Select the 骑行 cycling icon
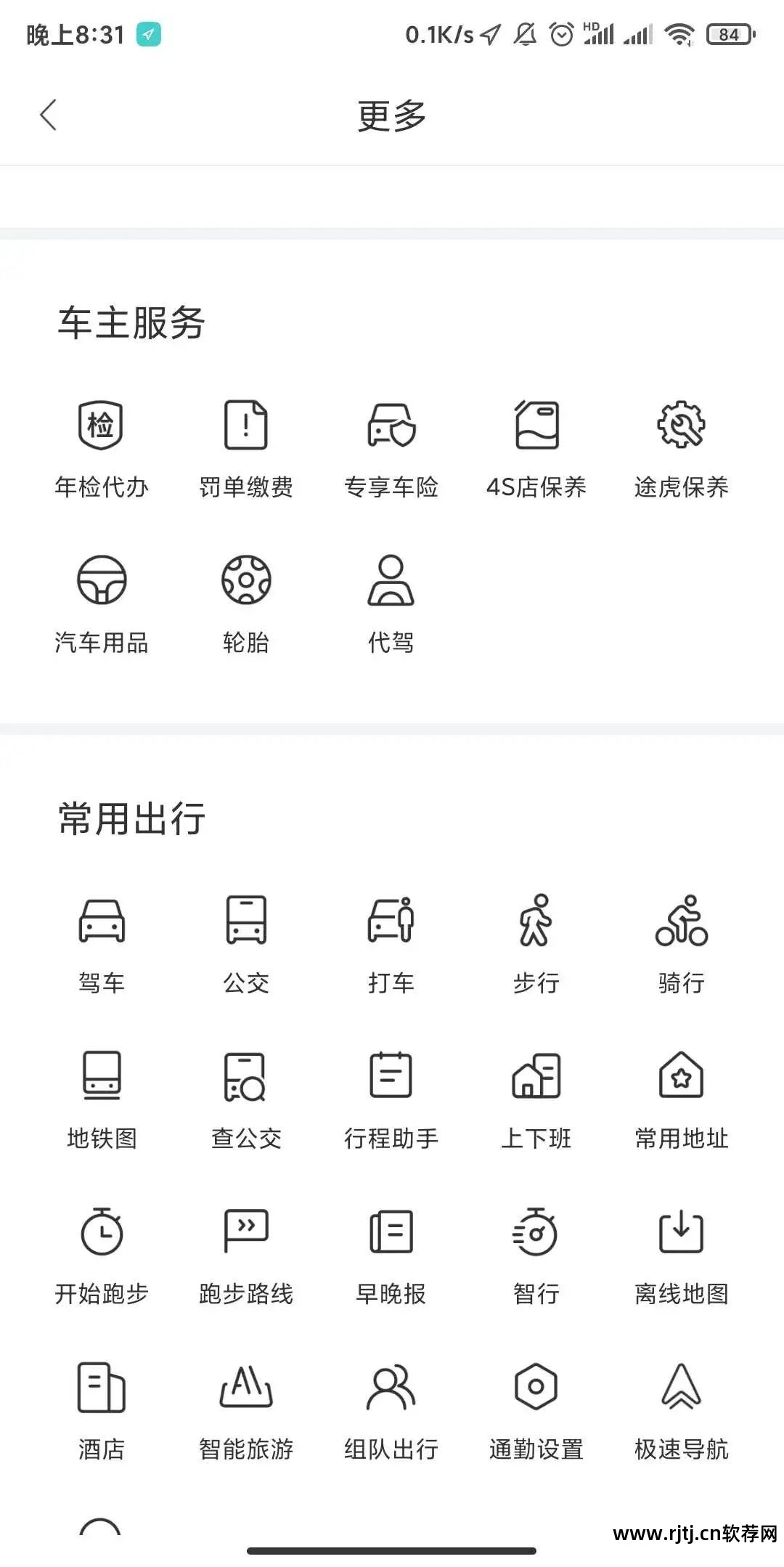This screenshot has width=784, height=1567. pyautogui.click(x=681, y=942)
